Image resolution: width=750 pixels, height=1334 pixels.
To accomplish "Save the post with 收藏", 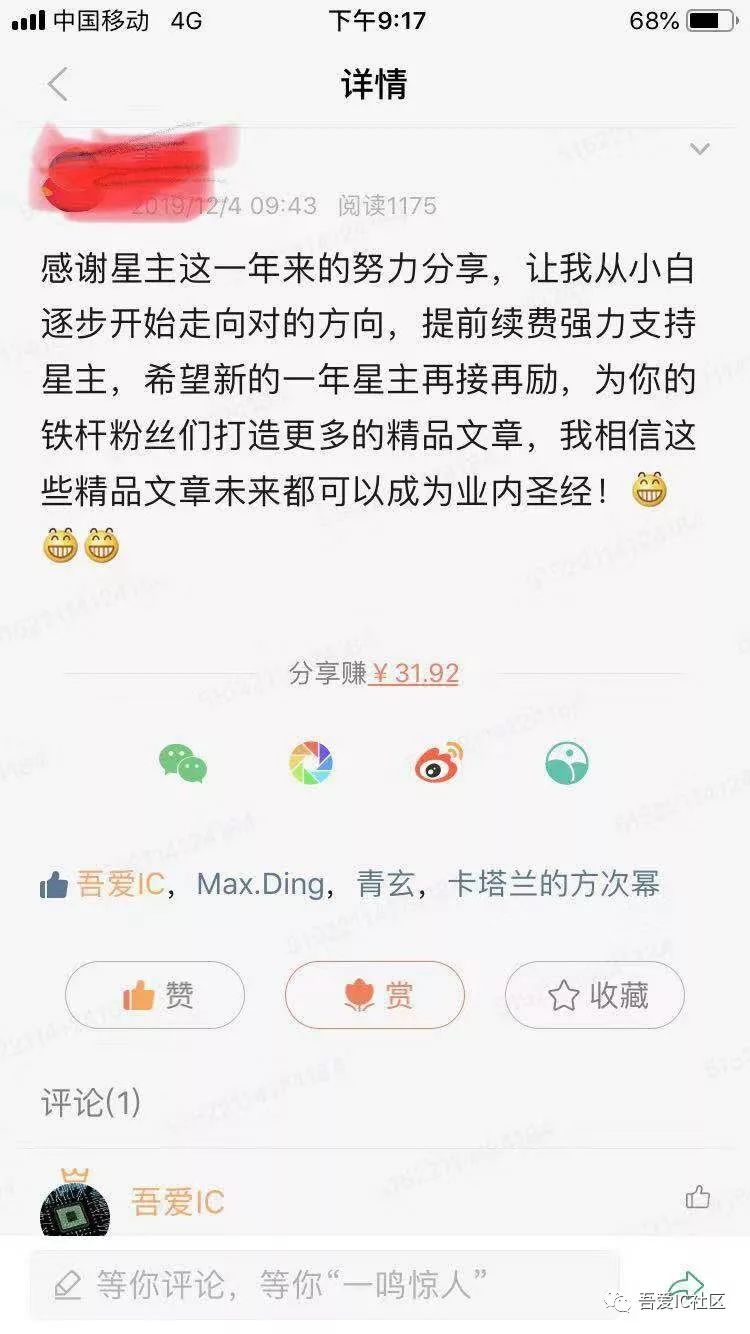I will click(x=595, y=995).
